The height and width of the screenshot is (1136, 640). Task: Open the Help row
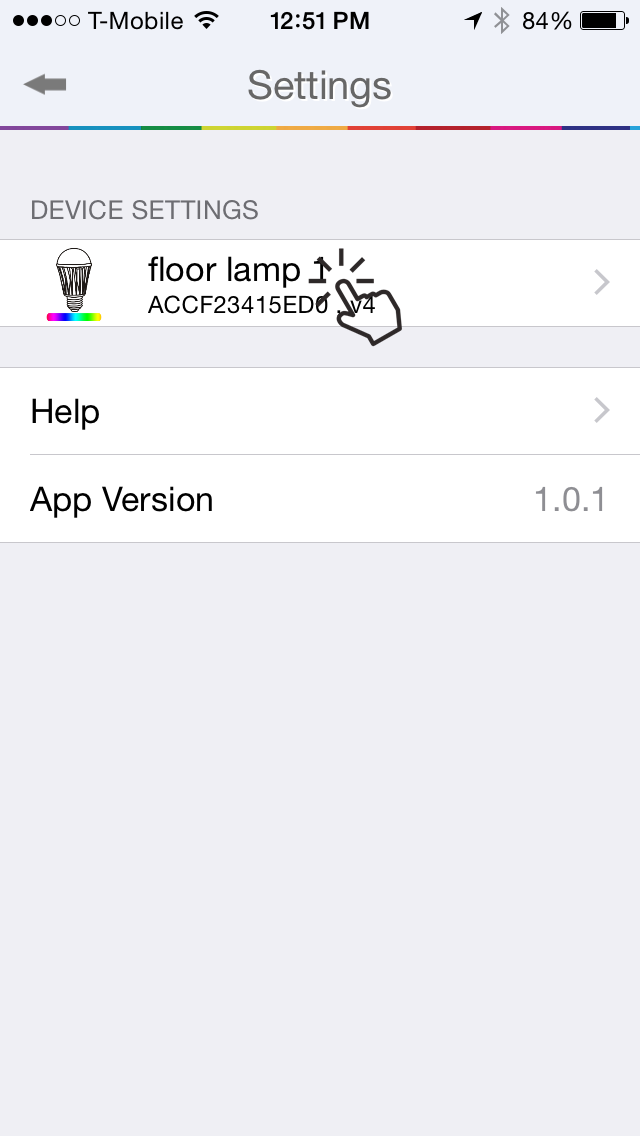coord(320,412)
